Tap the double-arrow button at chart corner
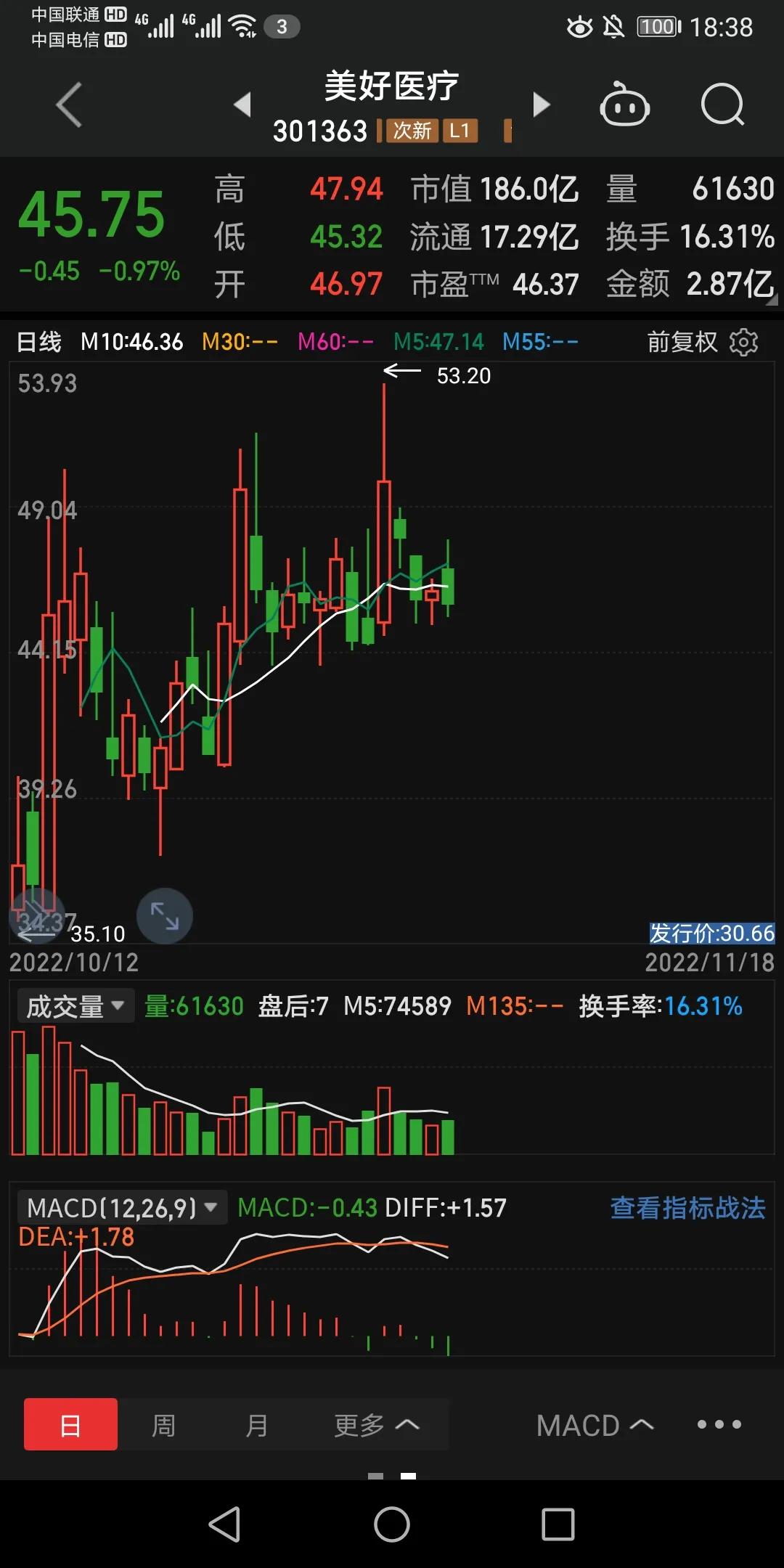 point(34,915)
